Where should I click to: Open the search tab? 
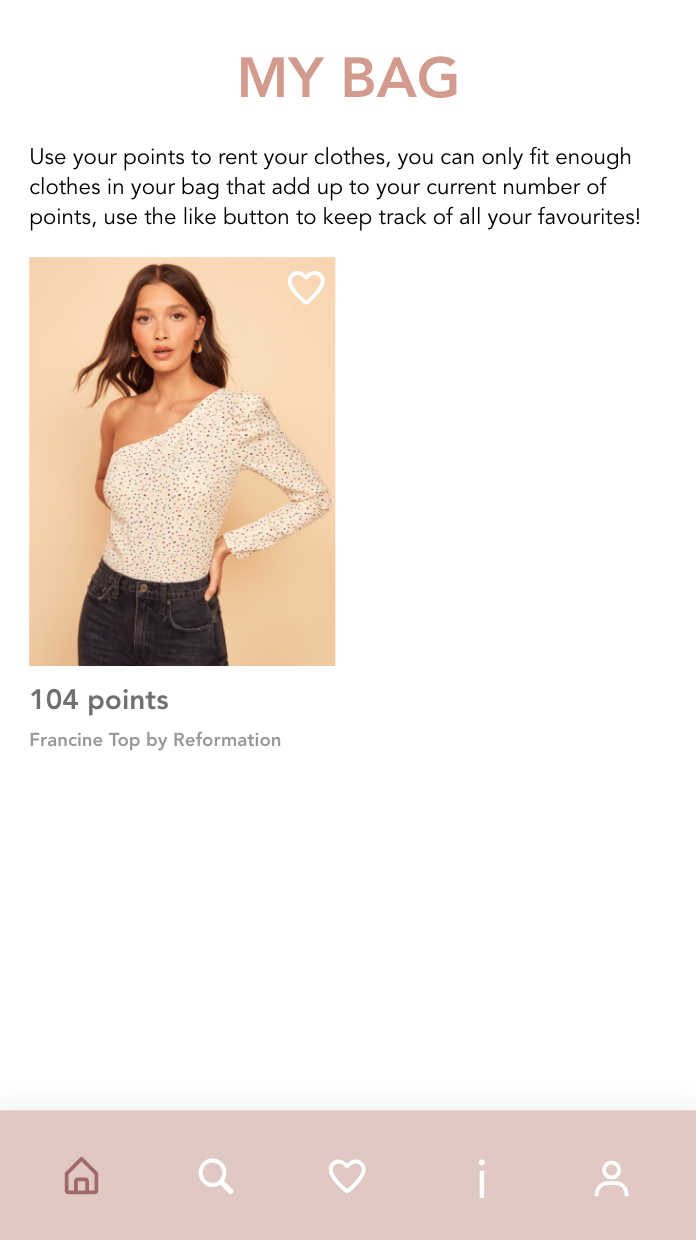[x=215, y=1176]
